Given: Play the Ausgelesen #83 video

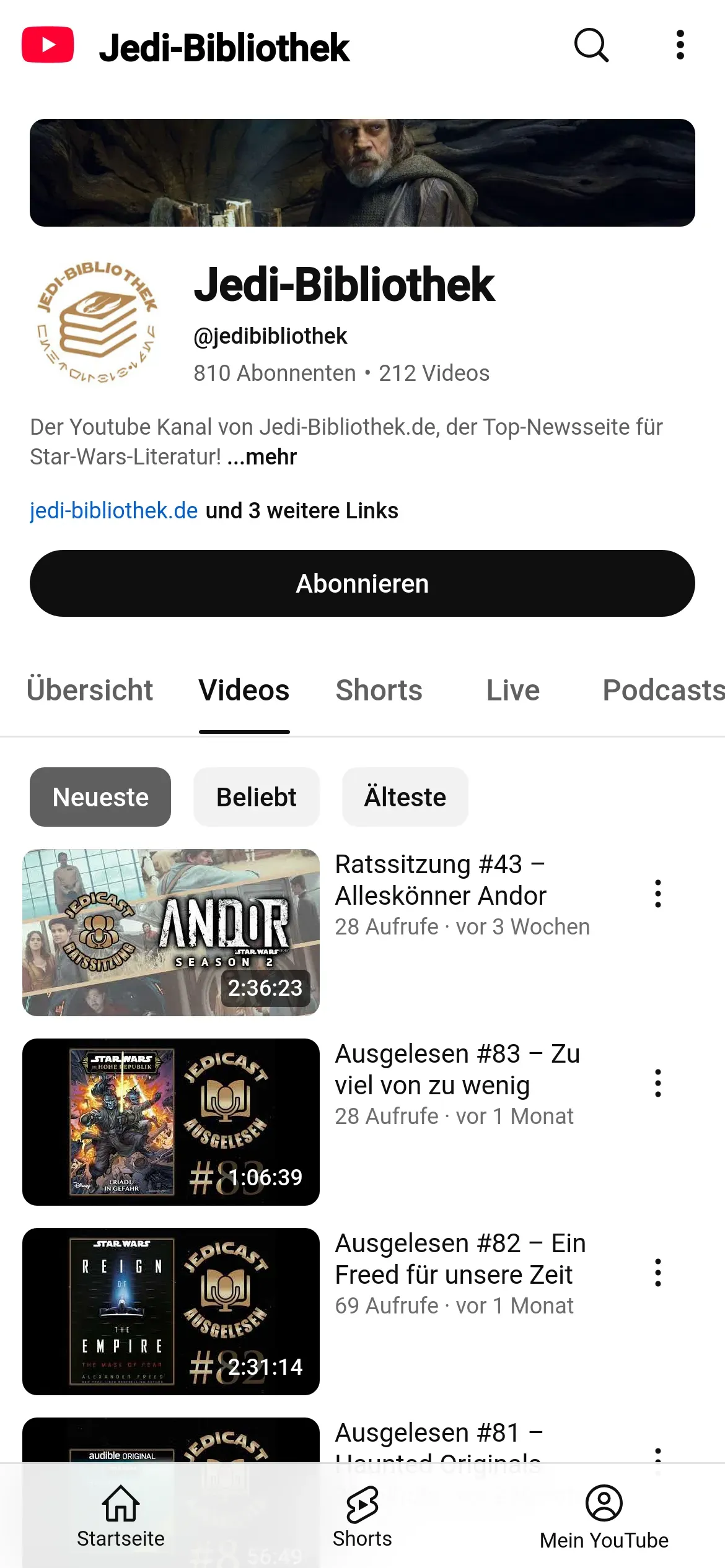Looking at the screenshot, I should click(x=171, y=1122).
